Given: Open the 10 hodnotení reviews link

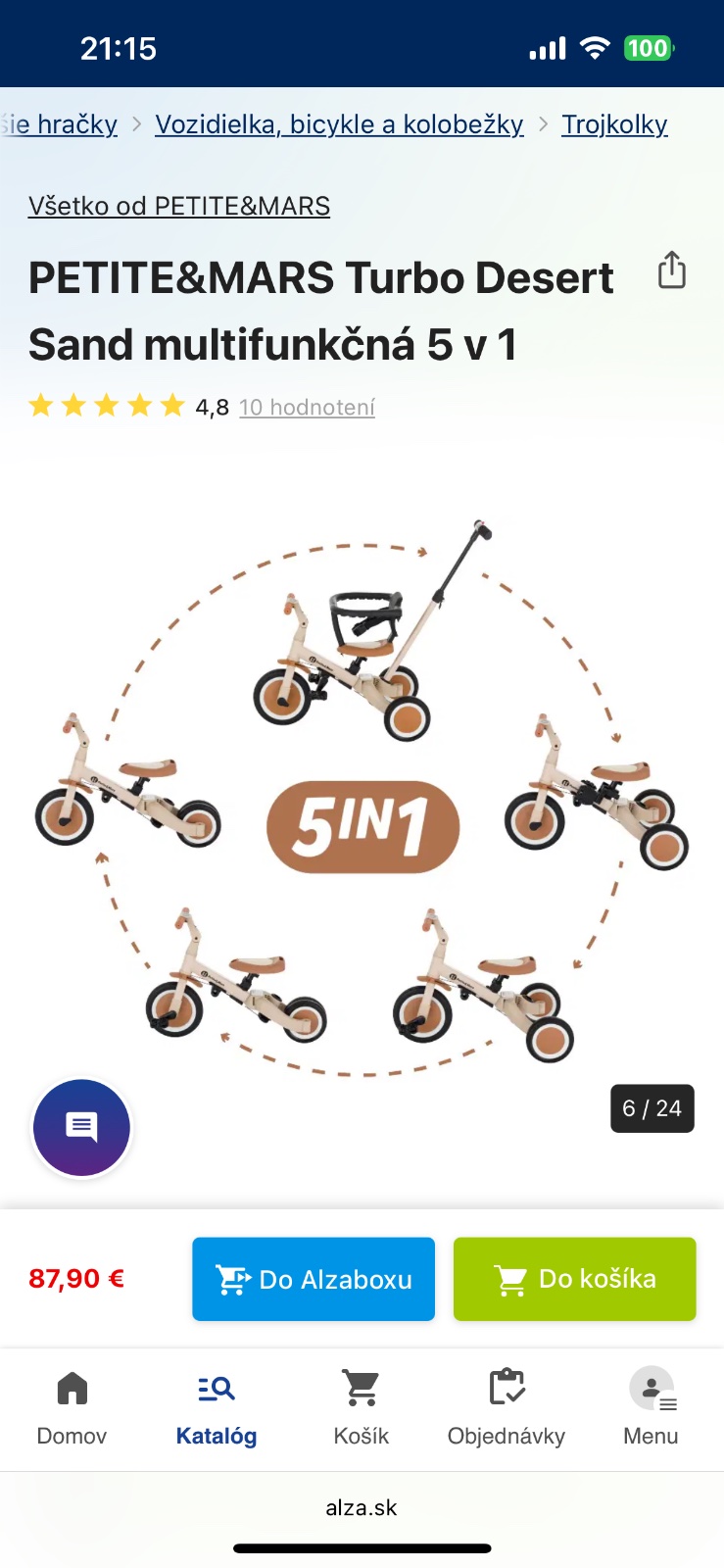Looking at the screenshot, I should tap(307, 407).
